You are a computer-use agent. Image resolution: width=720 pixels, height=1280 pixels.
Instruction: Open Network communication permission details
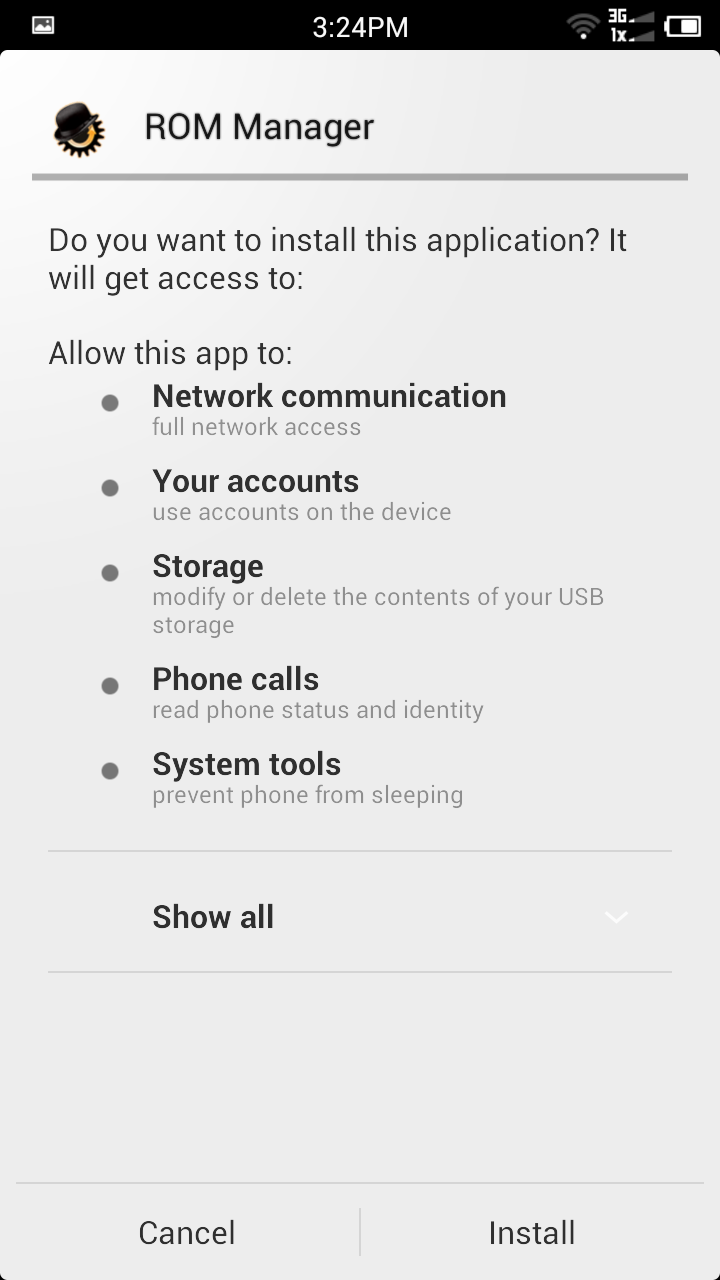360,410
